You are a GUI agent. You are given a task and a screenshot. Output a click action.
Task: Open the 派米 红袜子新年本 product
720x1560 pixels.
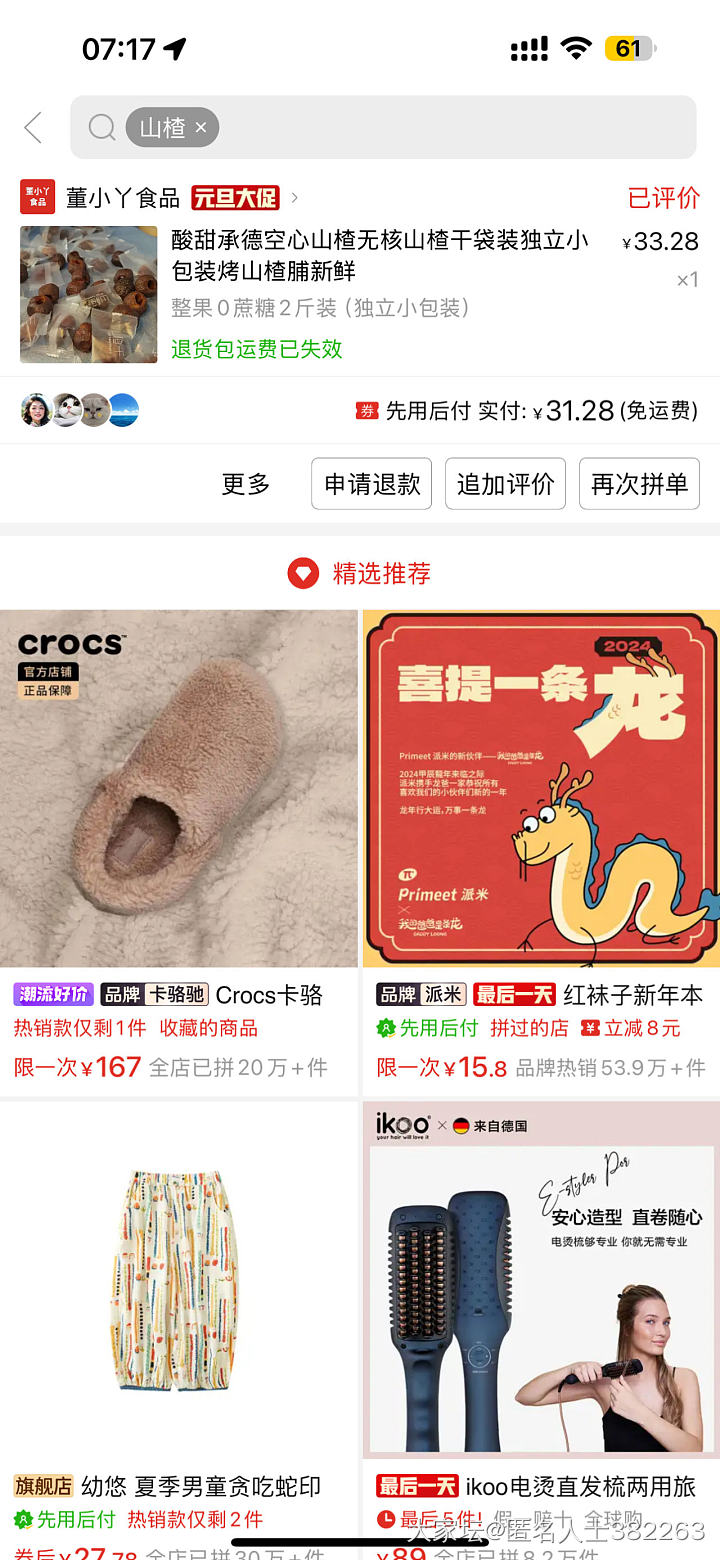pos(541,790)
